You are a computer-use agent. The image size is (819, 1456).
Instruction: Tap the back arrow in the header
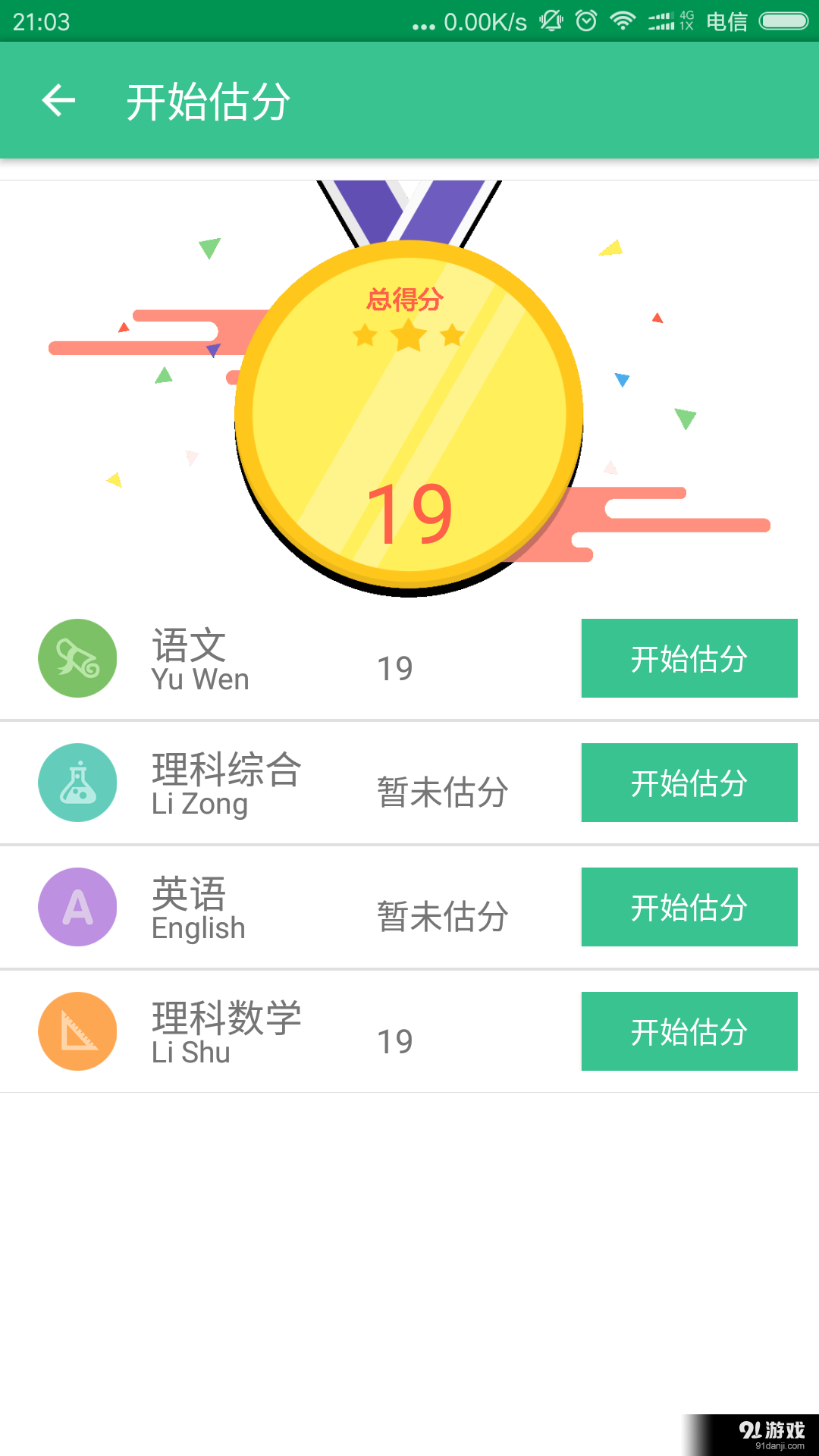58,101
